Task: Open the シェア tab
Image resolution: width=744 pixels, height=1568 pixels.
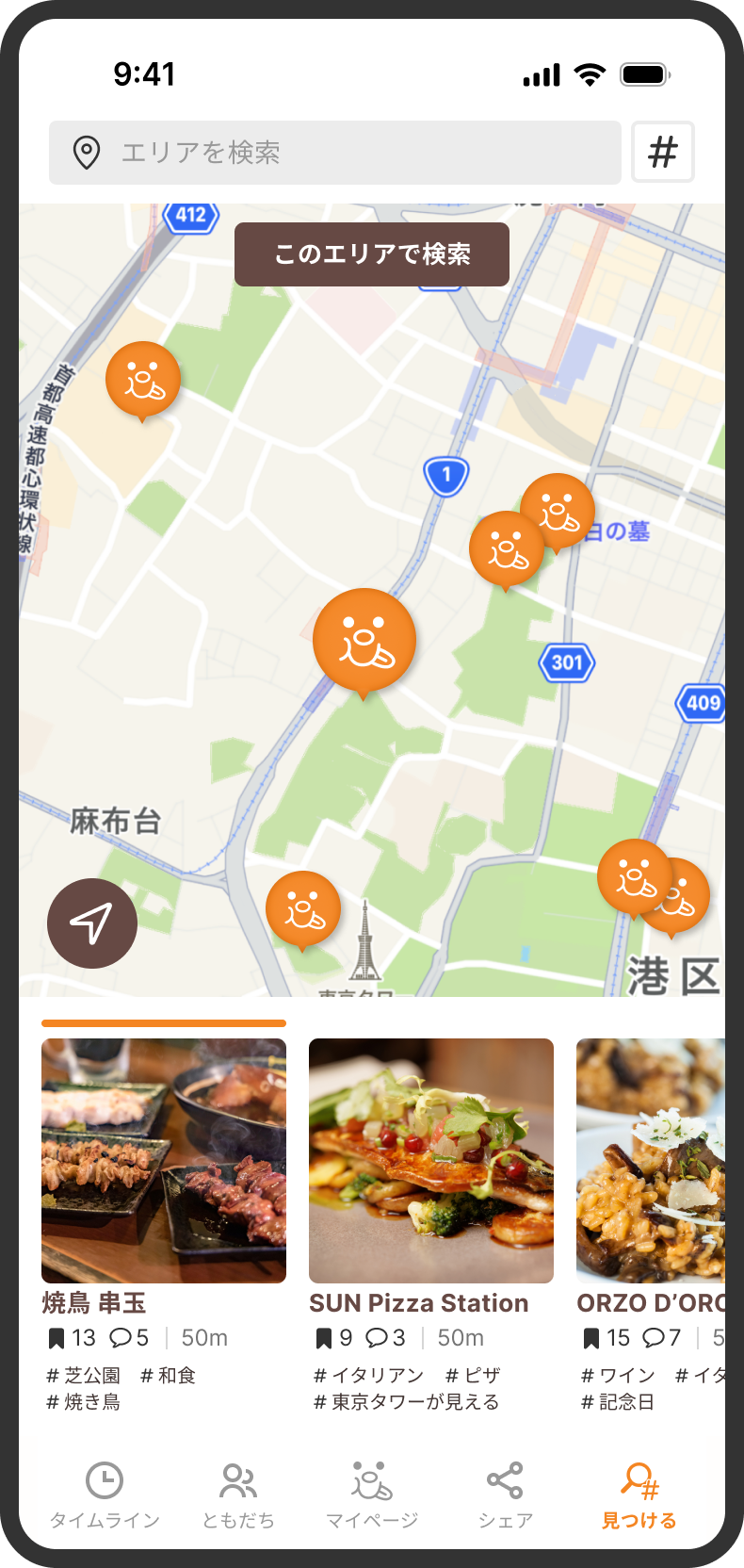Action: 506,1494
